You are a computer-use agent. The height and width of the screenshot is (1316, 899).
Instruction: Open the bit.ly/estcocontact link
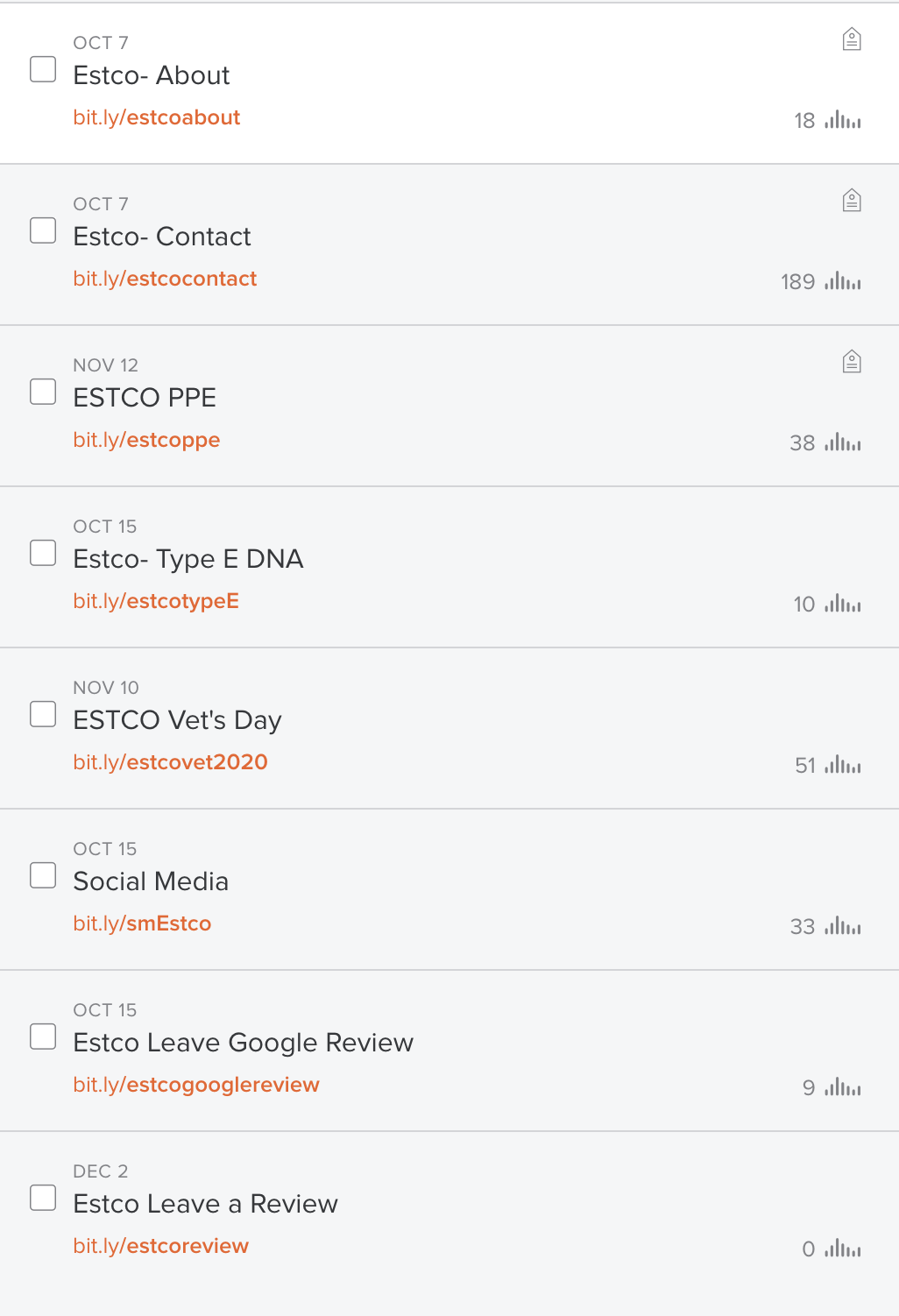(165, 279)
